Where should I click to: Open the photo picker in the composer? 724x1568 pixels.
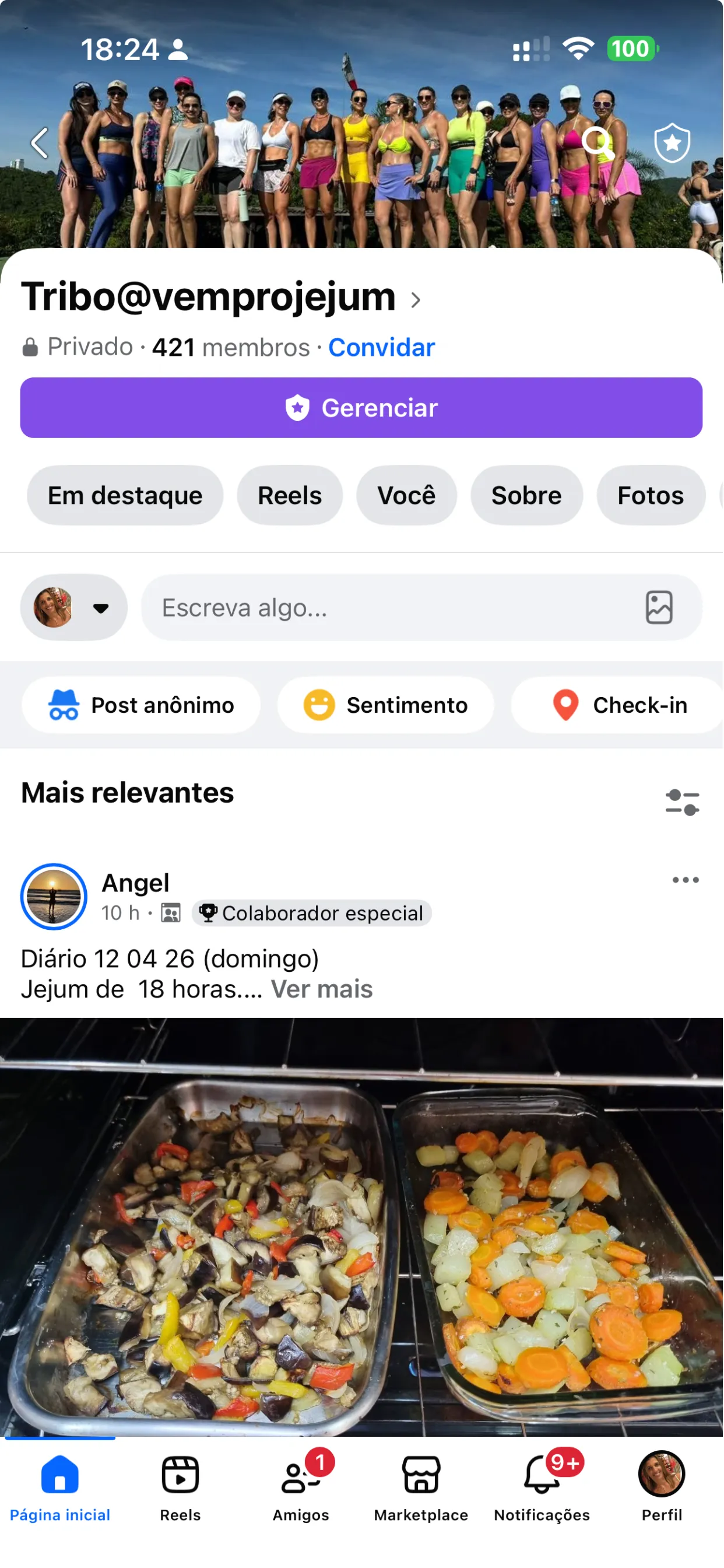[x=659, y=607]
